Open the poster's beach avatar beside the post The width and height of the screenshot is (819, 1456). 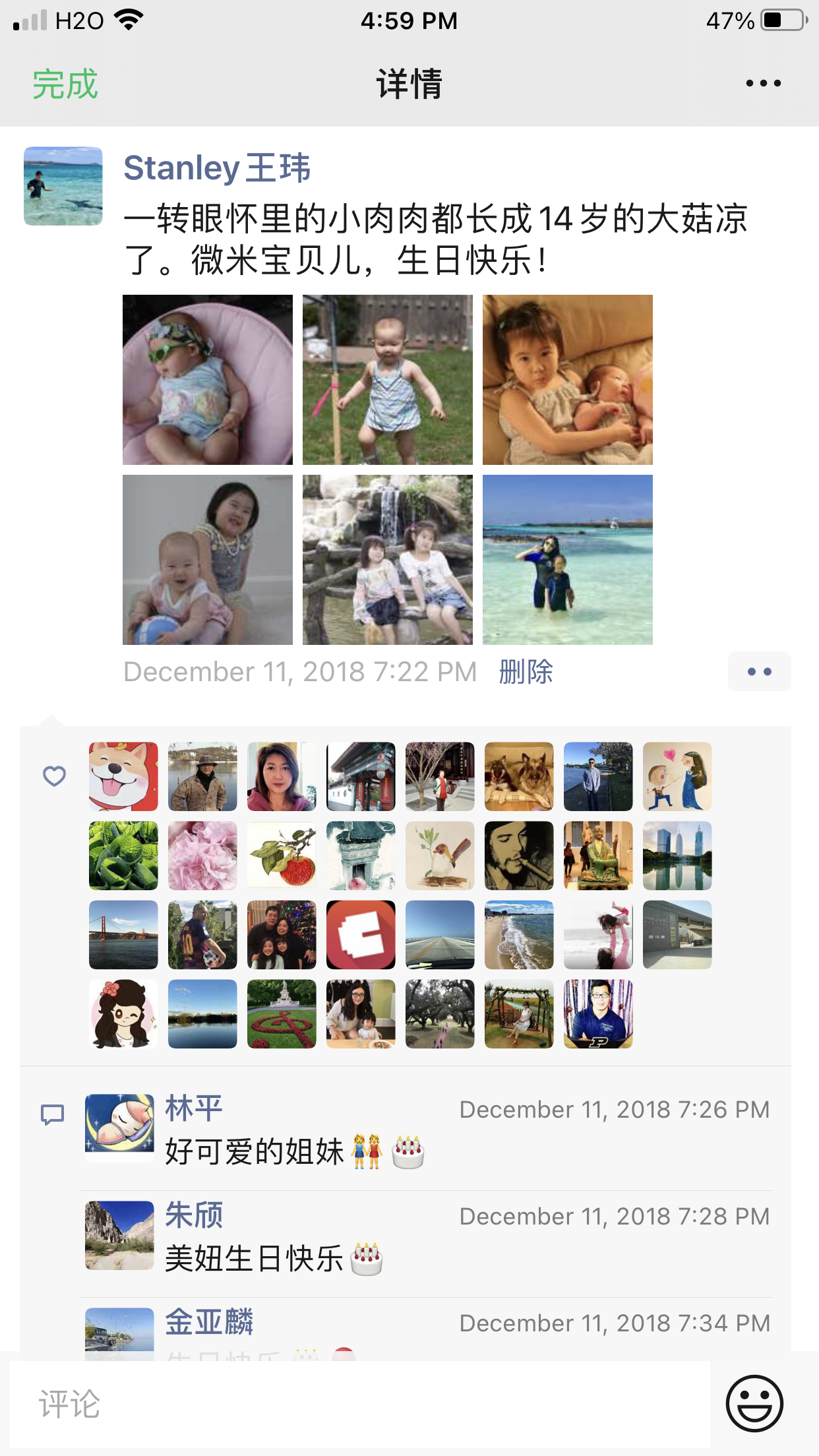tap(63, 186)
